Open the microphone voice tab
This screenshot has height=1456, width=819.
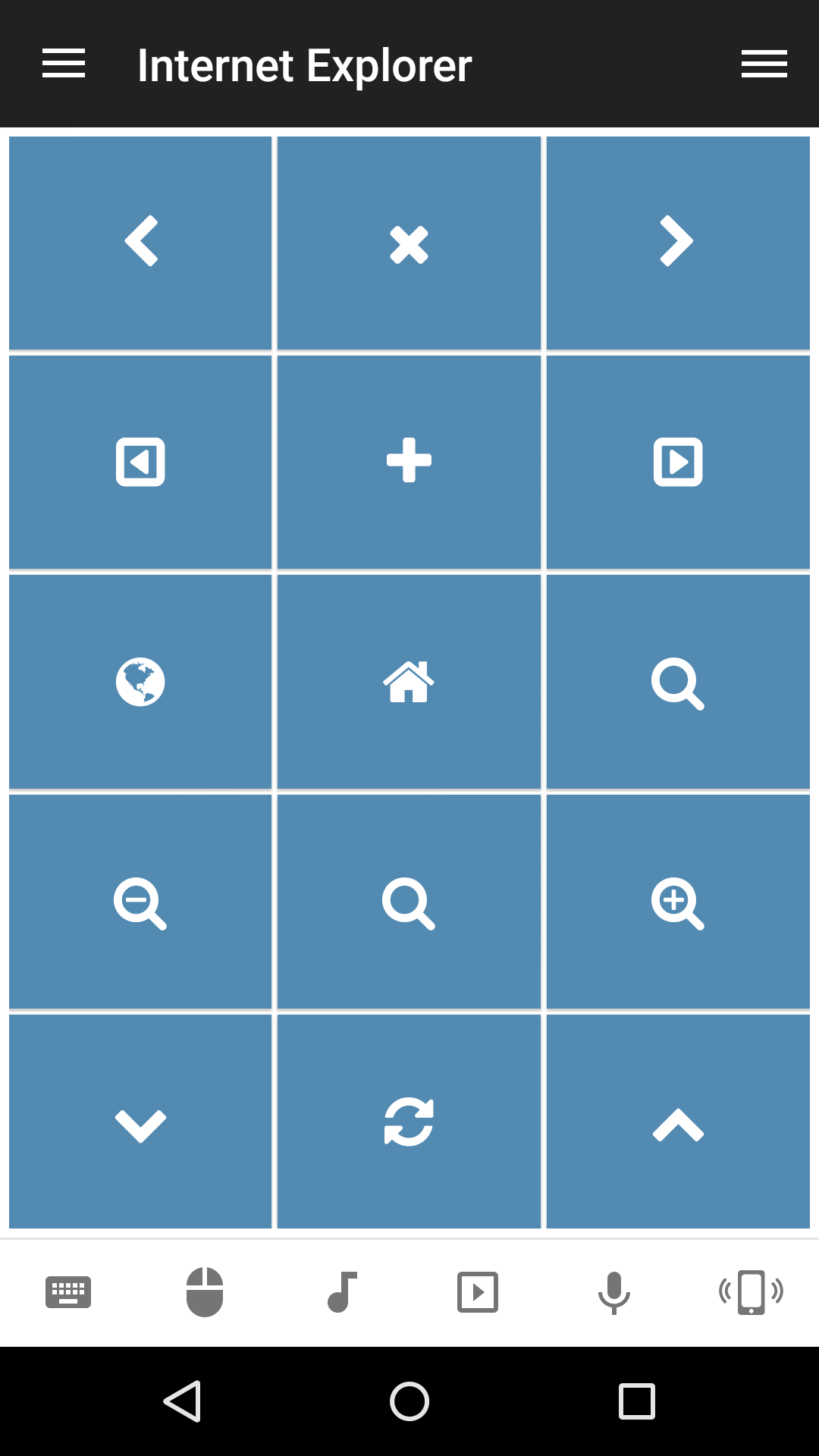coord(614,1292)
